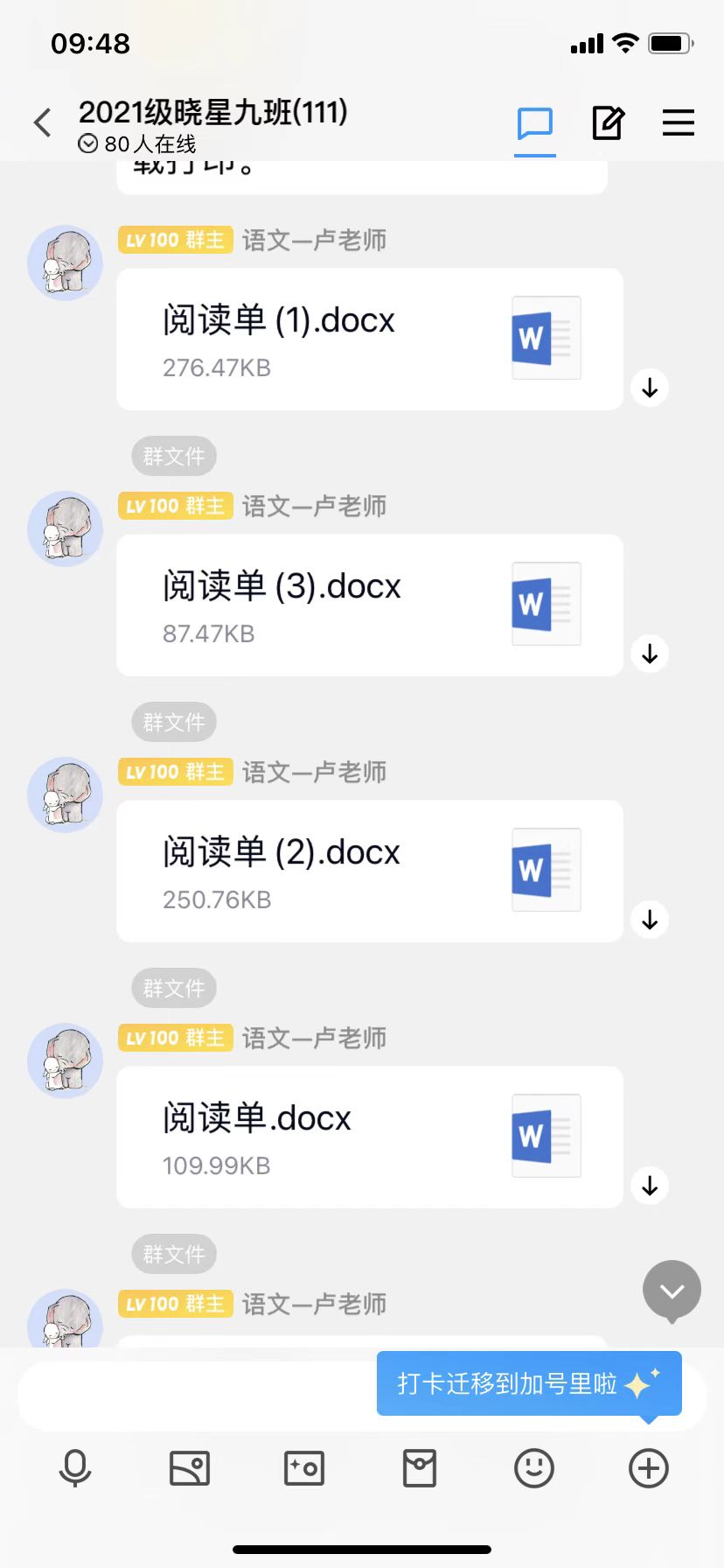Switch to the chat bubble tab

point(534,123)
